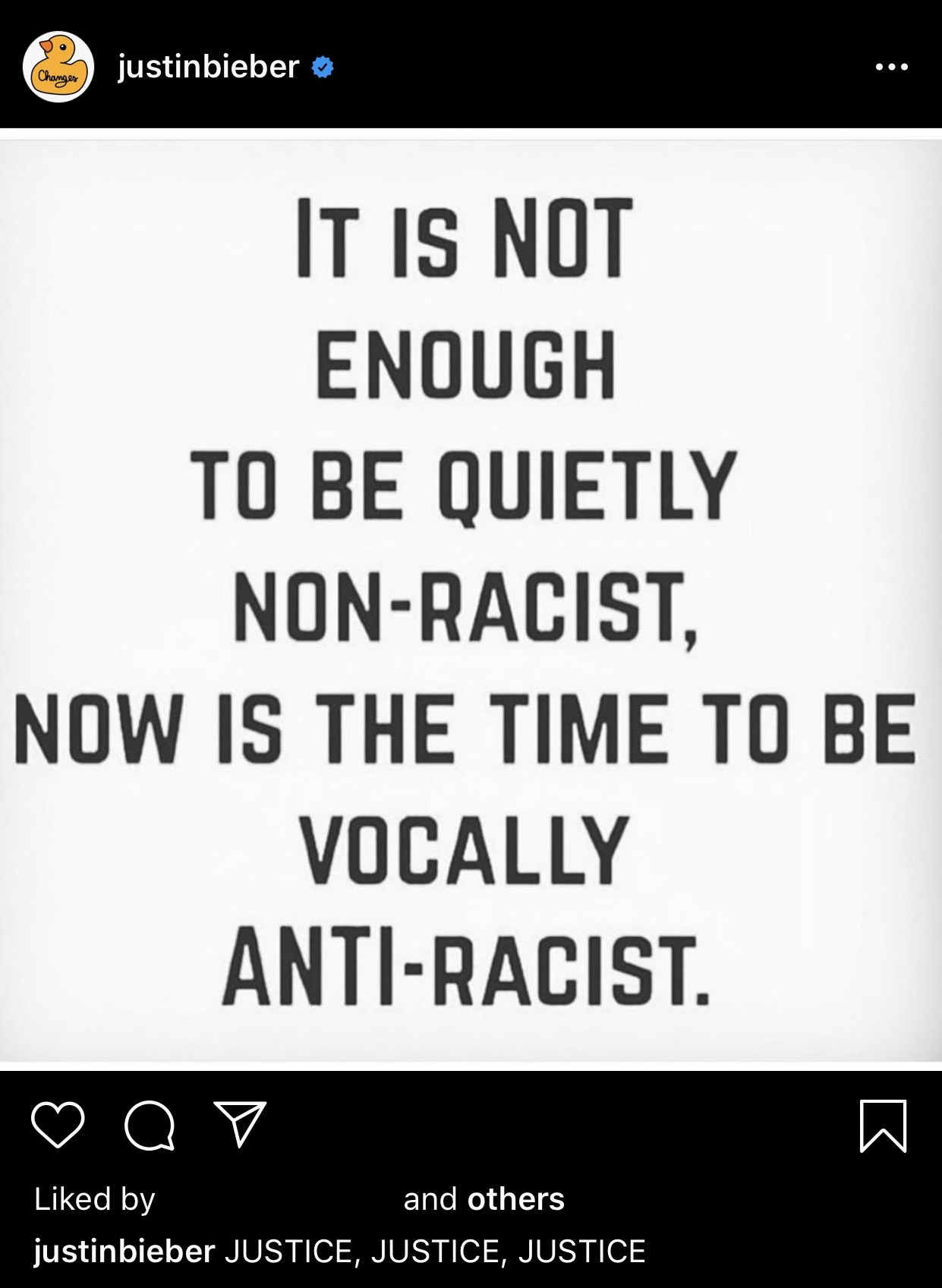Screen dimensions: 942x1288
Task: Open justinbieber's profile picture
Action: [x=58, y=67]
